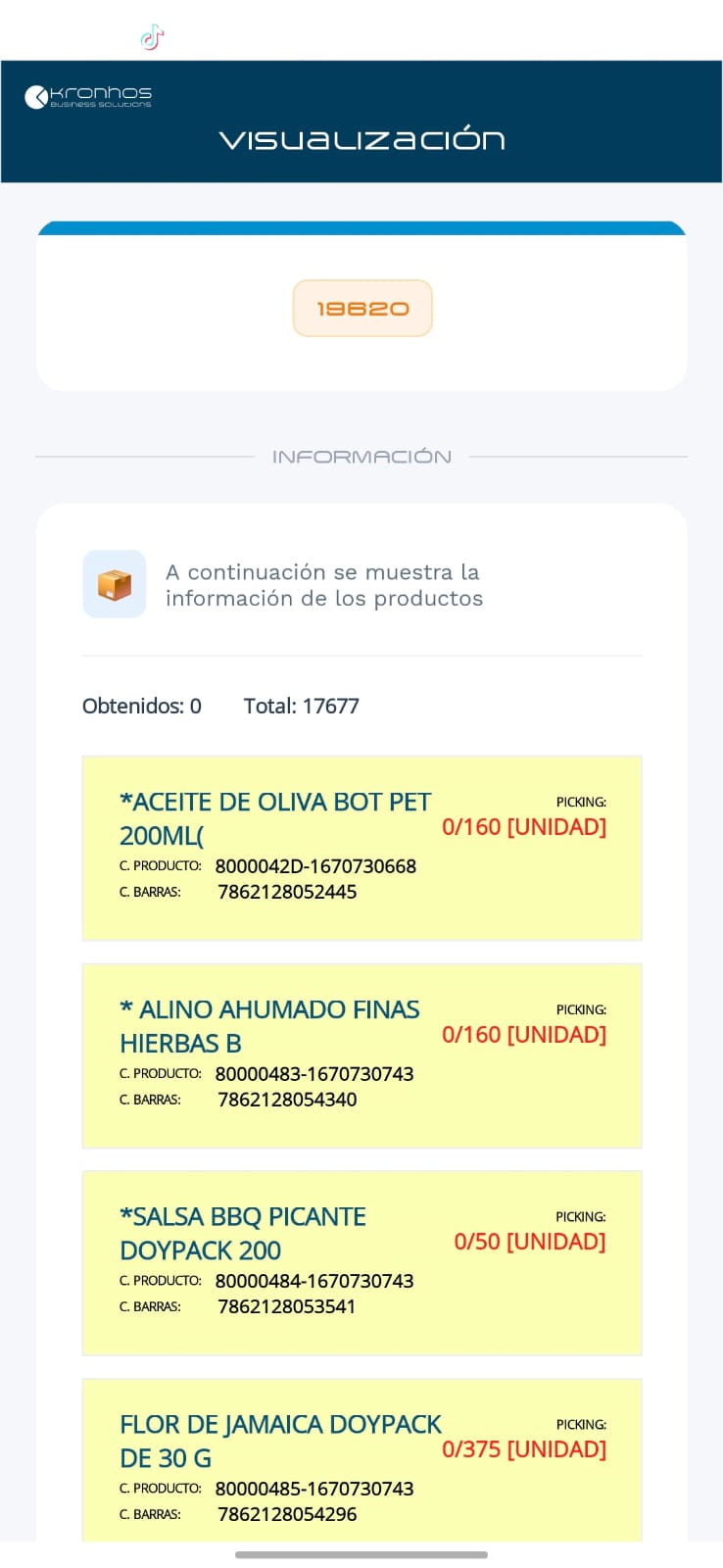The image size is (723, 1568).
Task: Choose the Flor de Jamaica Doypack card
Action: click(x=361, y=1460)
